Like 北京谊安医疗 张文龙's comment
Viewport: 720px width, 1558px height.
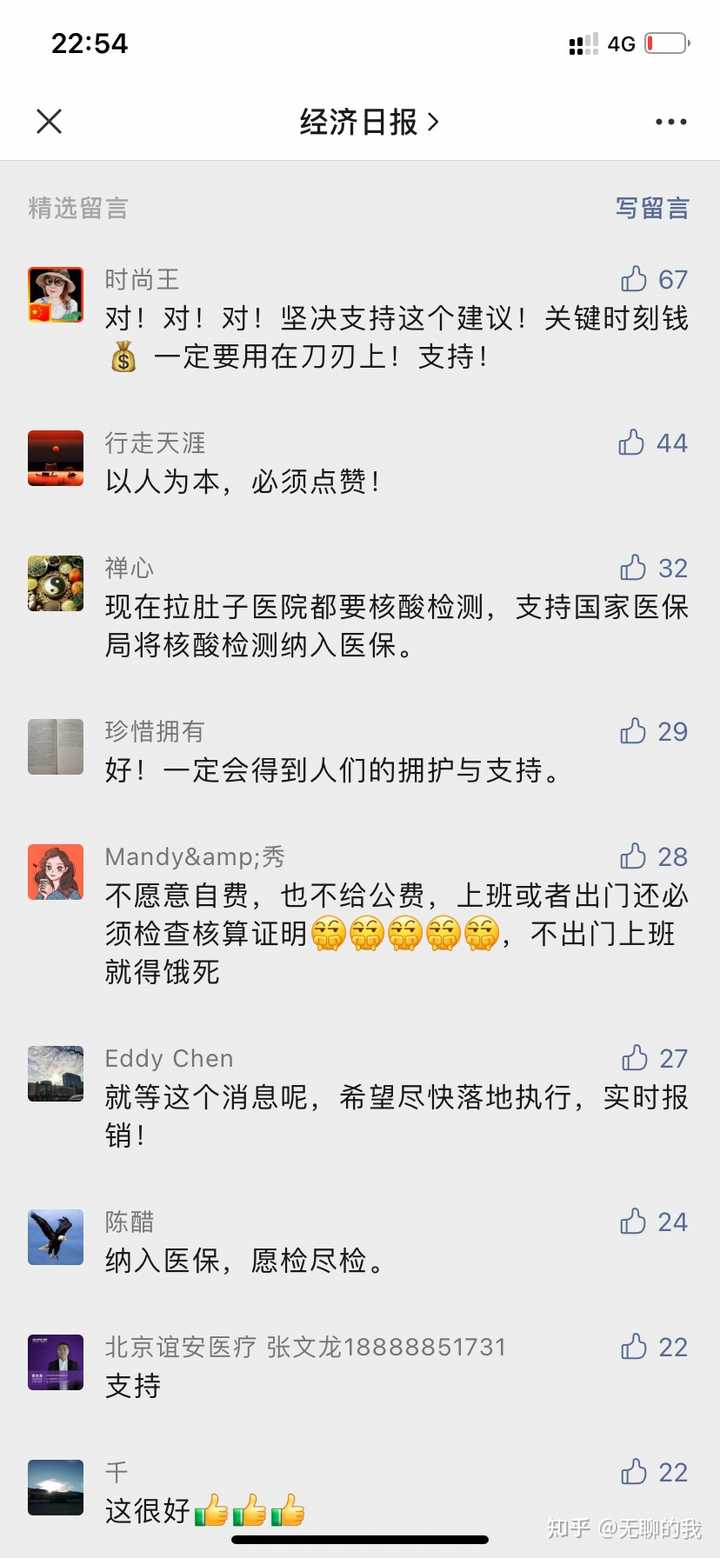point(654,1347)
